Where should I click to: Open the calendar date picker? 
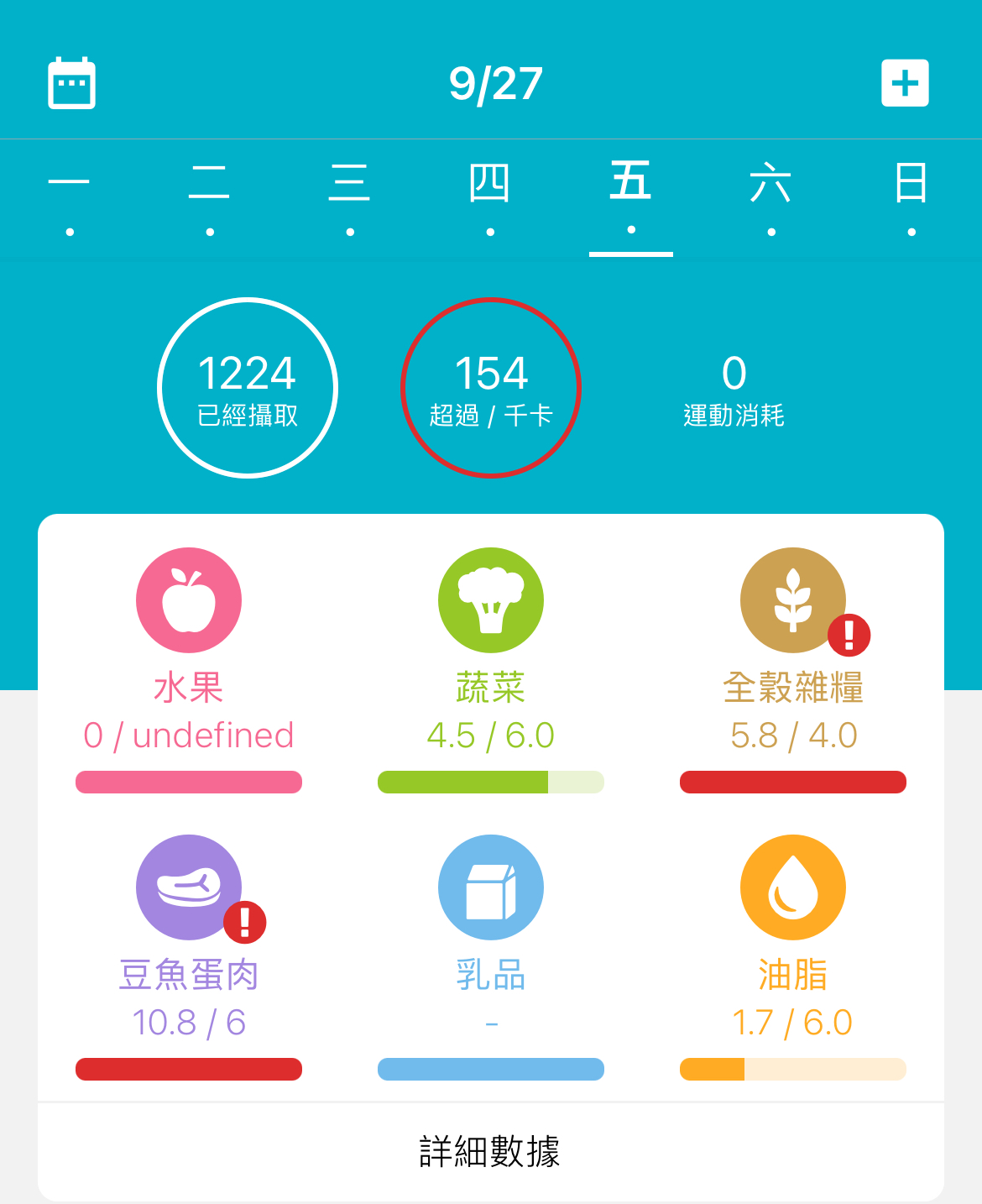coord(71,83)
